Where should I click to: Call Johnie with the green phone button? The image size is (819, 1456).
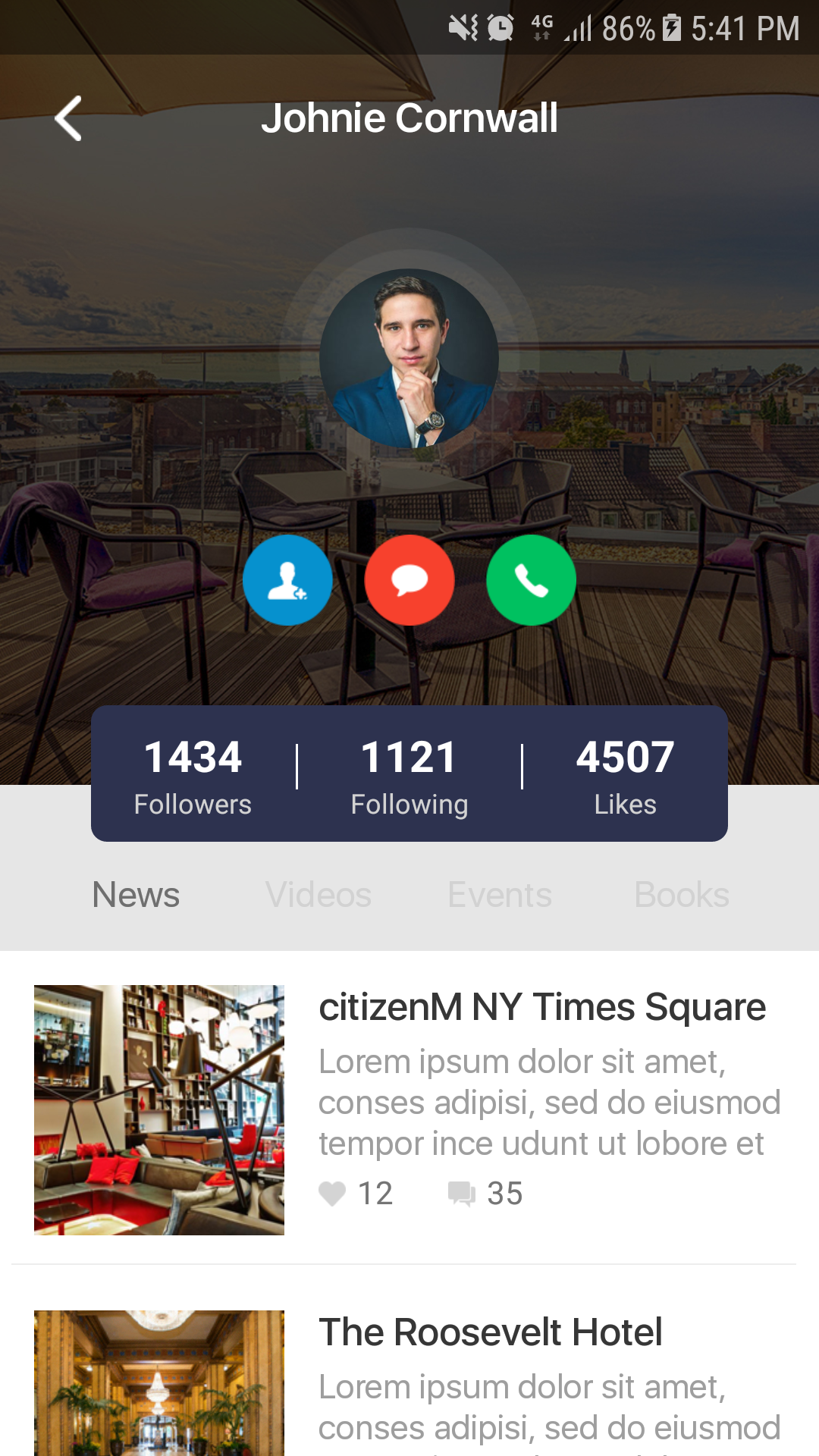click(531, 580)
